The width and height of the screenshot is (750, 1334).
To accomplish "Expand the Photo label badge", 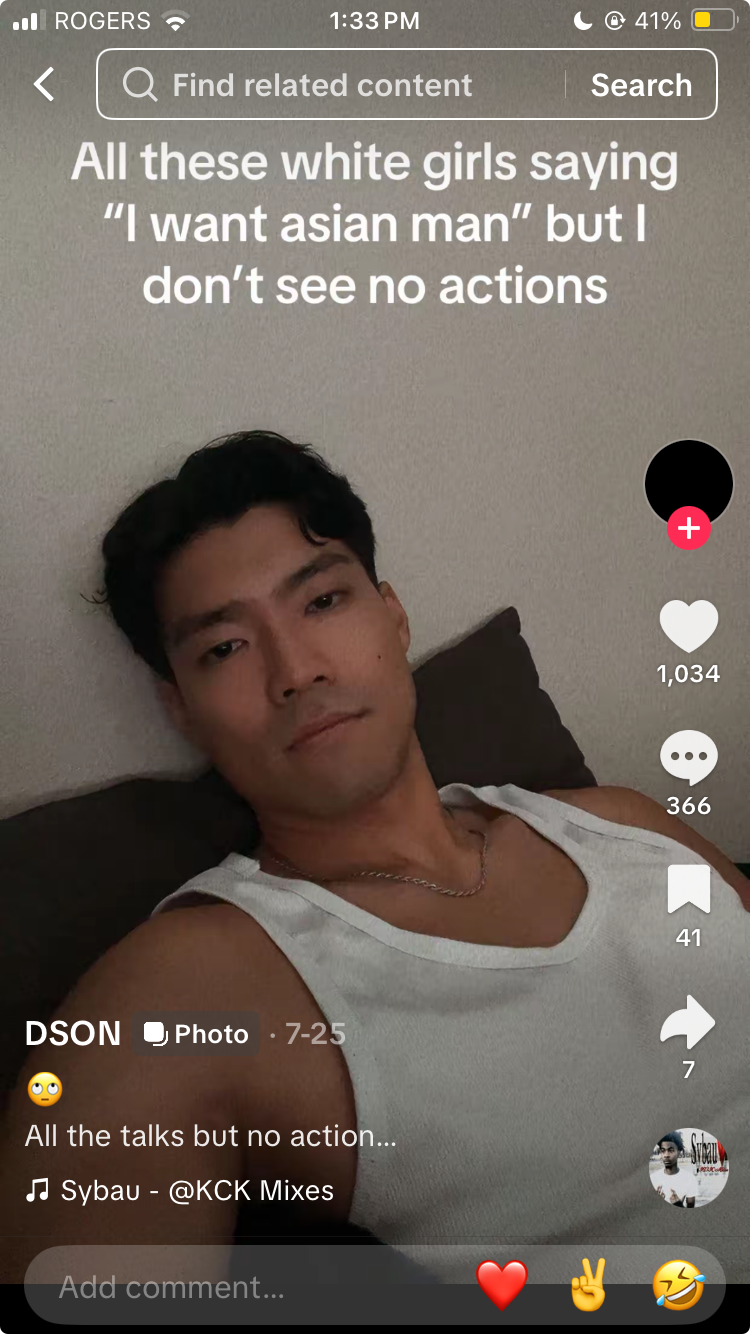I will (x=196, y=1034).
